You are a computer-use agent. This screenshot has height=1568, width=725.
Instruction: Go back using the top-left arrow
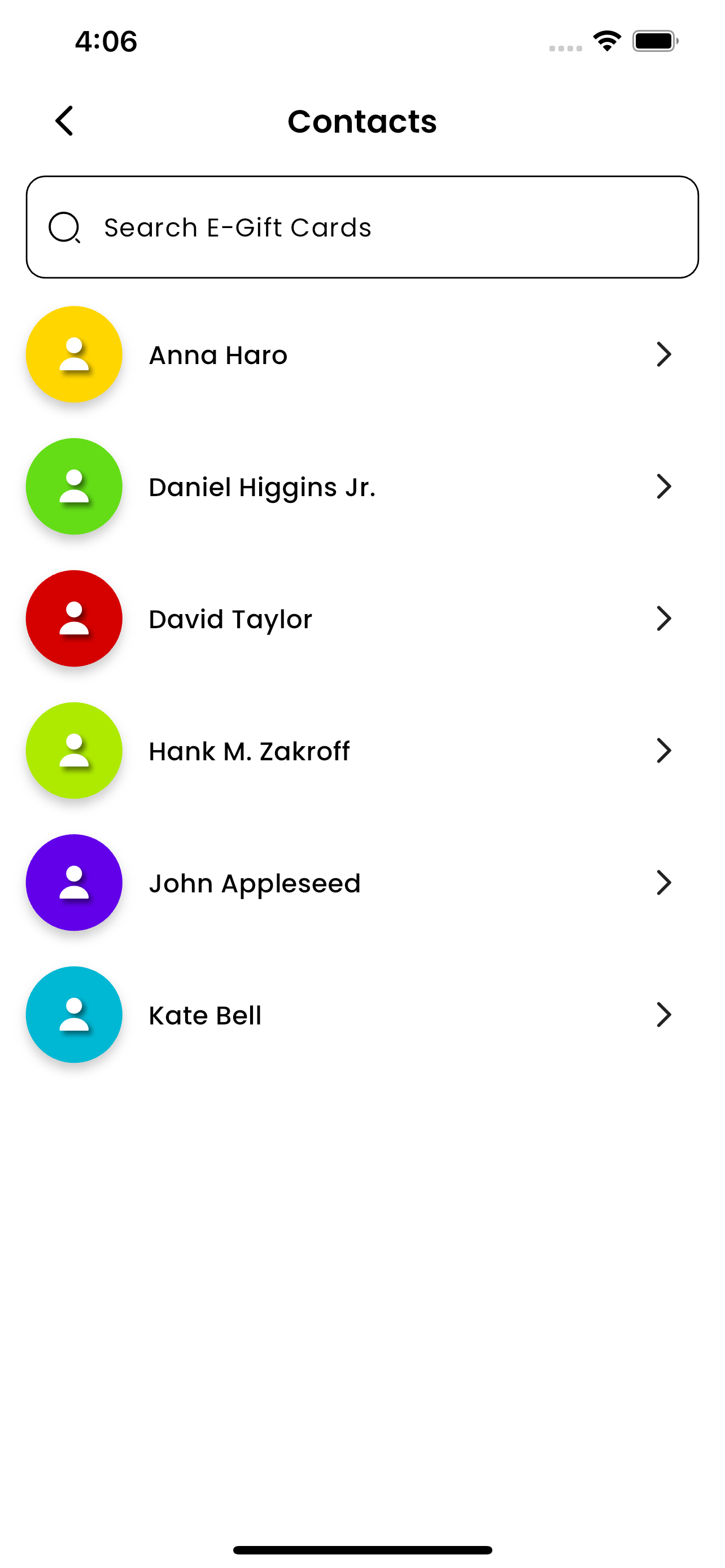click(x=64, y=121)
